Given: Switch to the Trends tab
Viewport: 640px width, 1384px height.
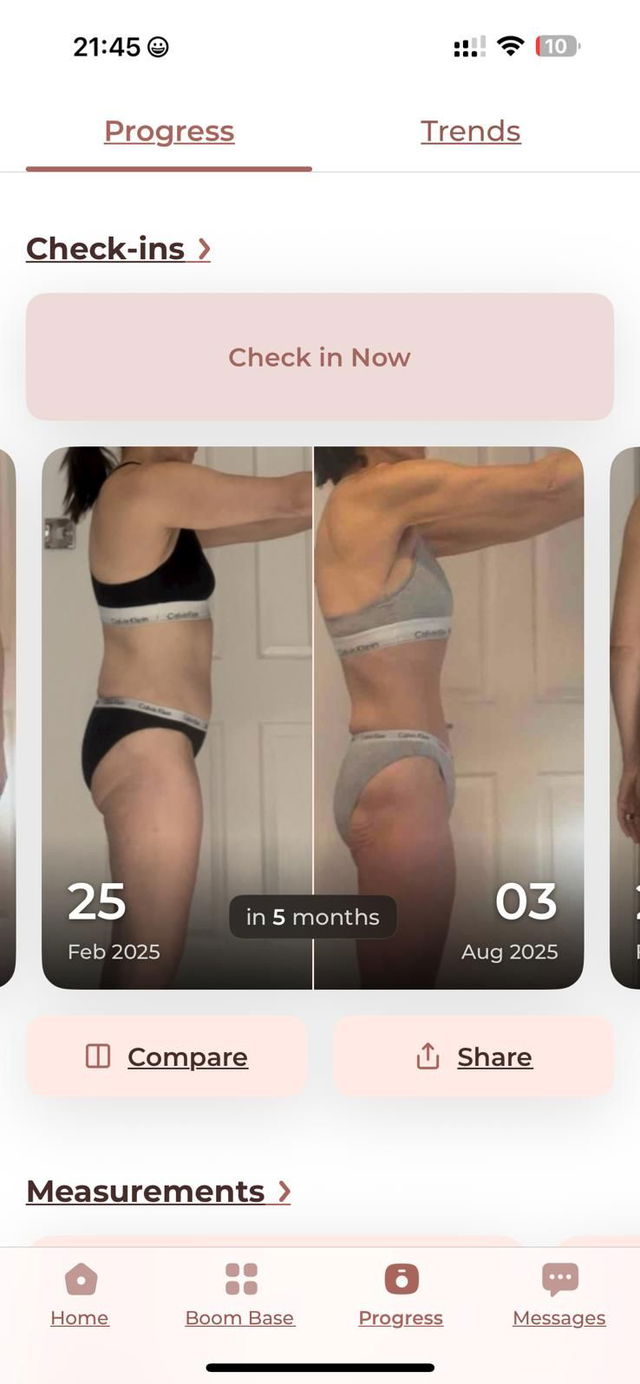Looking at the screenshot, I should [470, 131].
